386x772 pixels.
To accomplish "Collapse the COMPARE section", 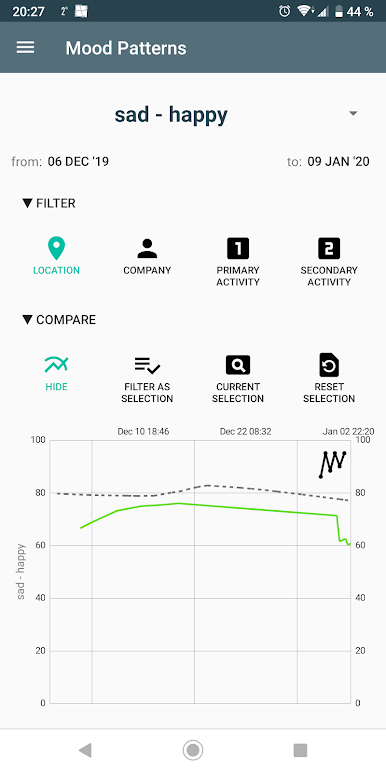I will 59,320.
